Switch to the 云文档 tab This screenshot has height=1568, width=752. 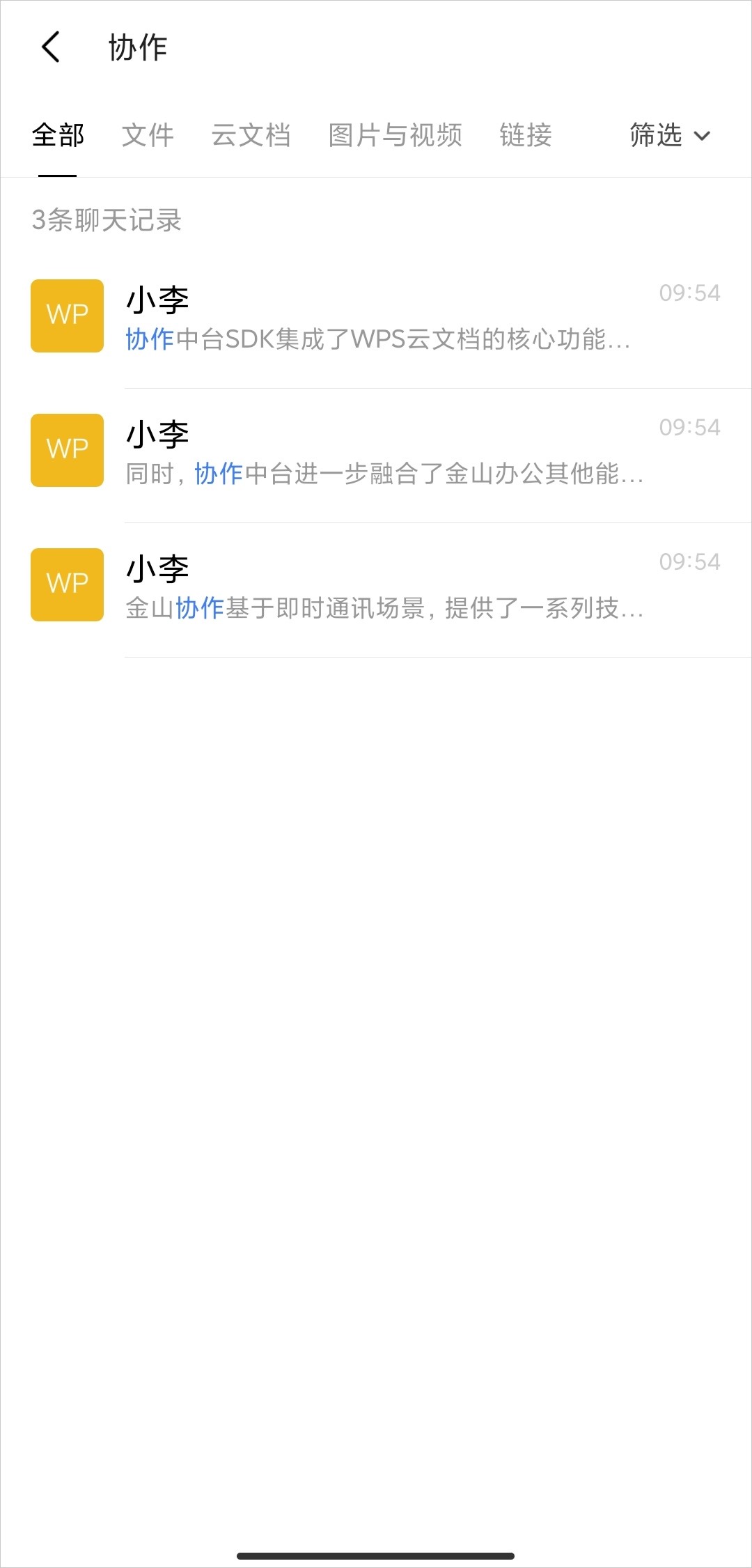tap(251, 135)
